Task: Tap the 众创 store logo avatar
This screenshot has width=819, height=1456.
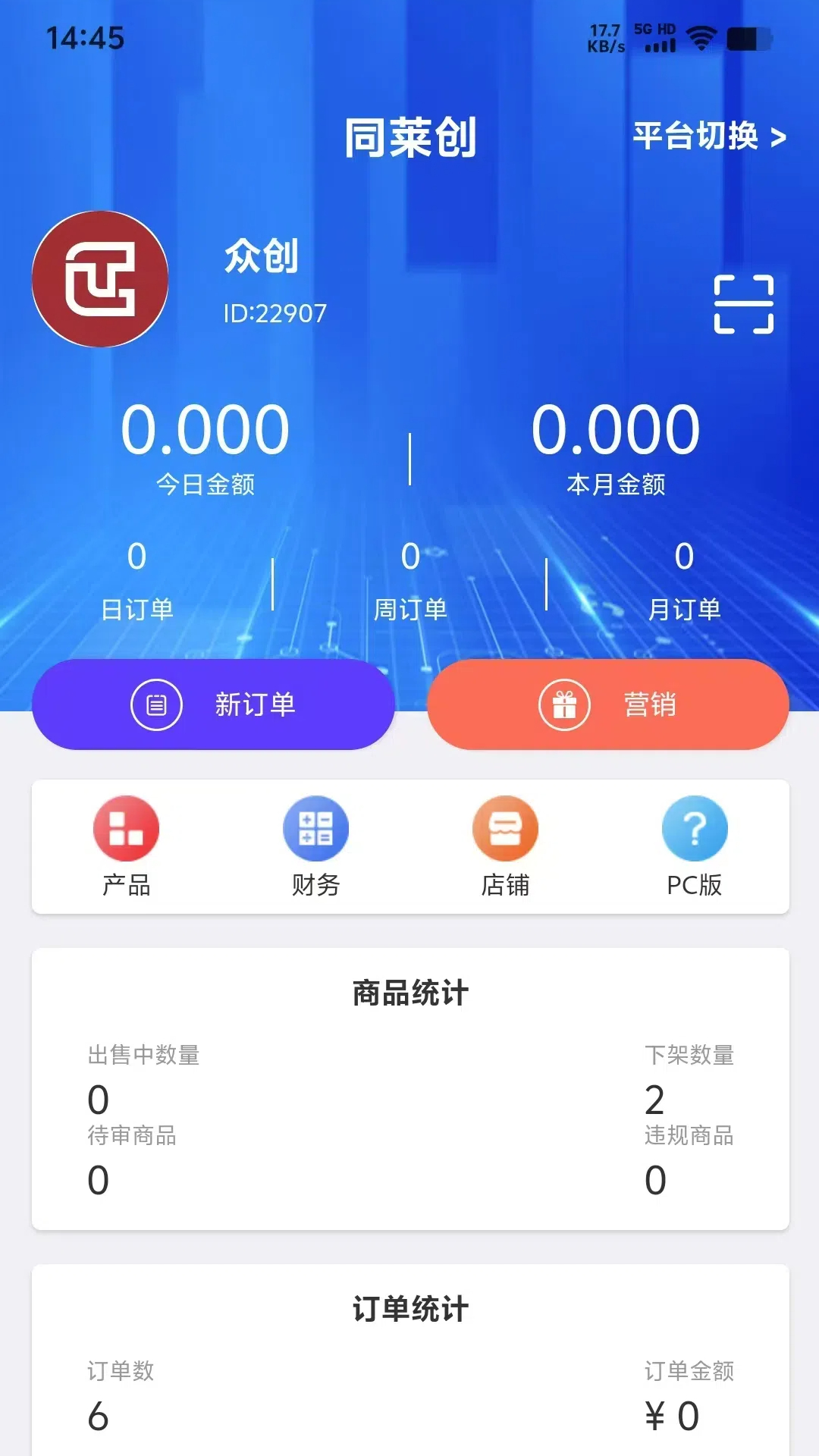Action: click(x=99, y=278)
